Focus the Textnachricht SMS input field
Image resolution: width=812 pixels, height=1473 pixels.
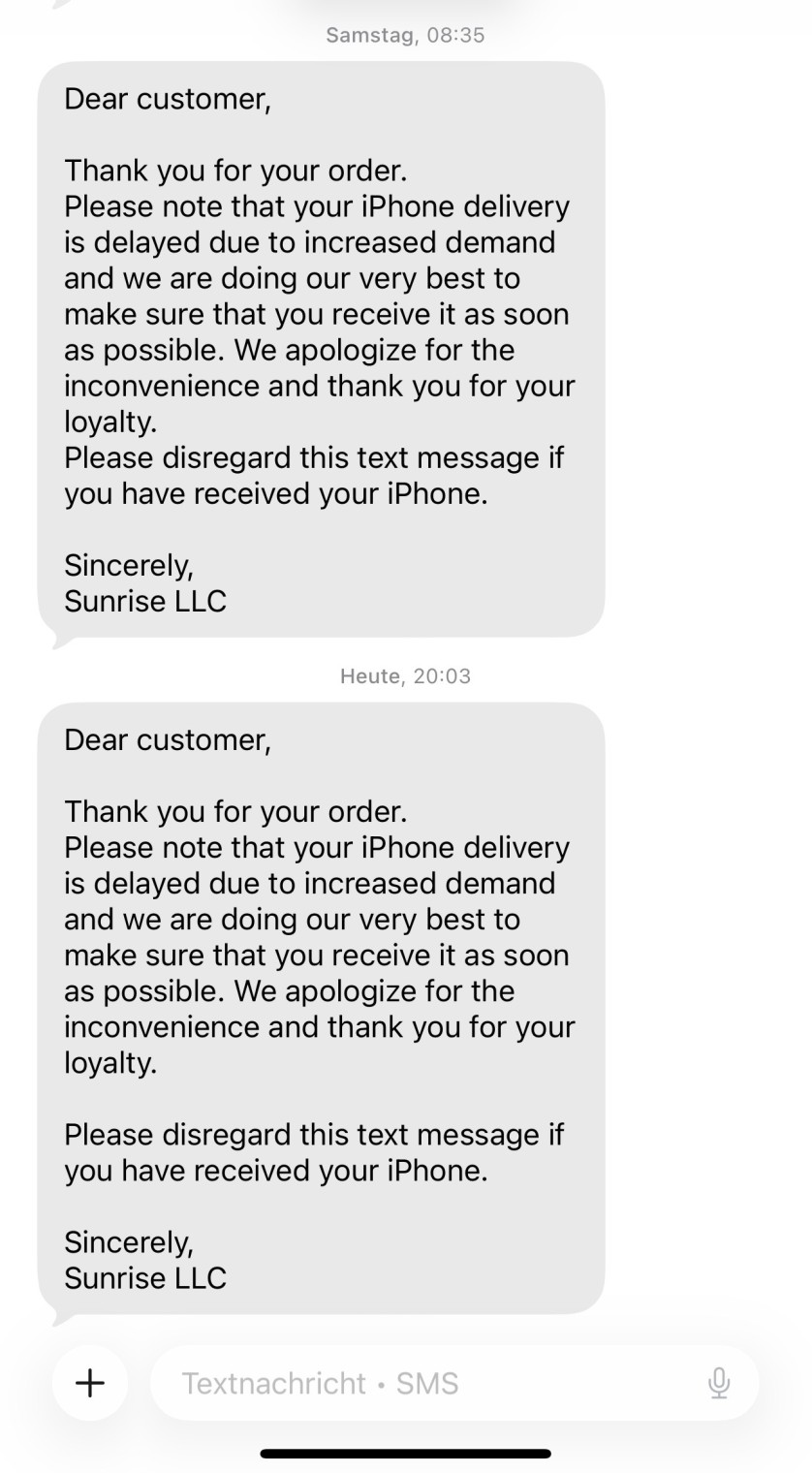click(x=426, y=1383)
